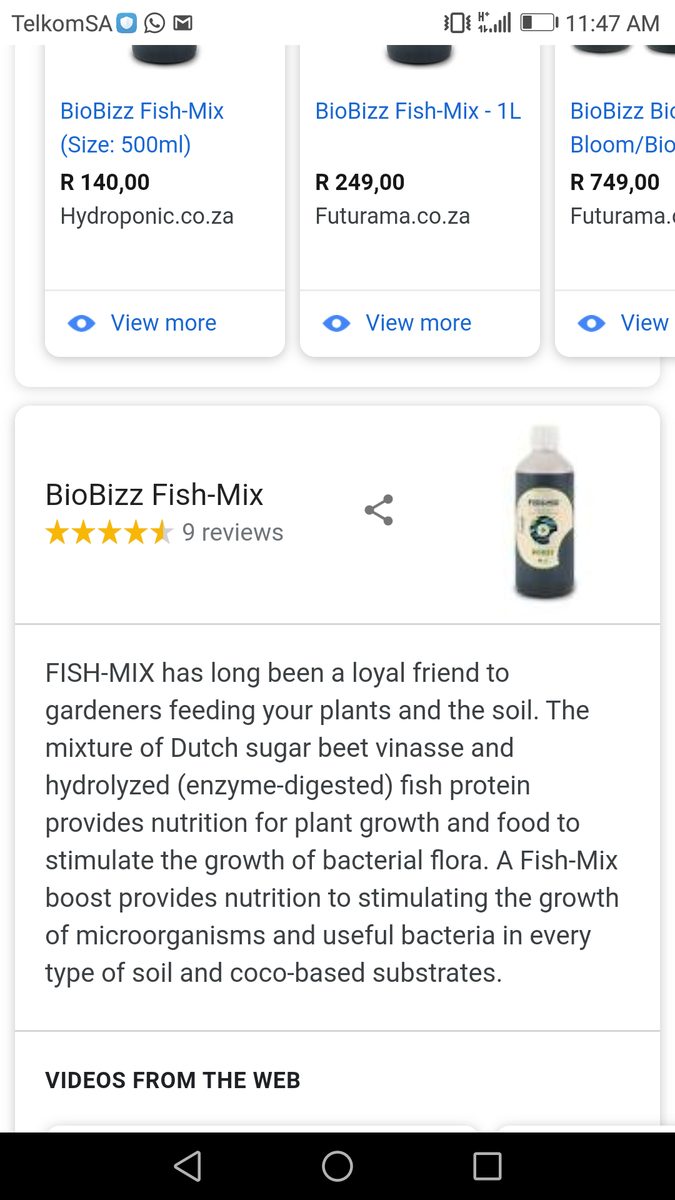The height and width of the screenshot is (1200, 675).
Task: Open BioBizz Bio Bloom listing at R 749,00
Action: click(x=622, y=128)
